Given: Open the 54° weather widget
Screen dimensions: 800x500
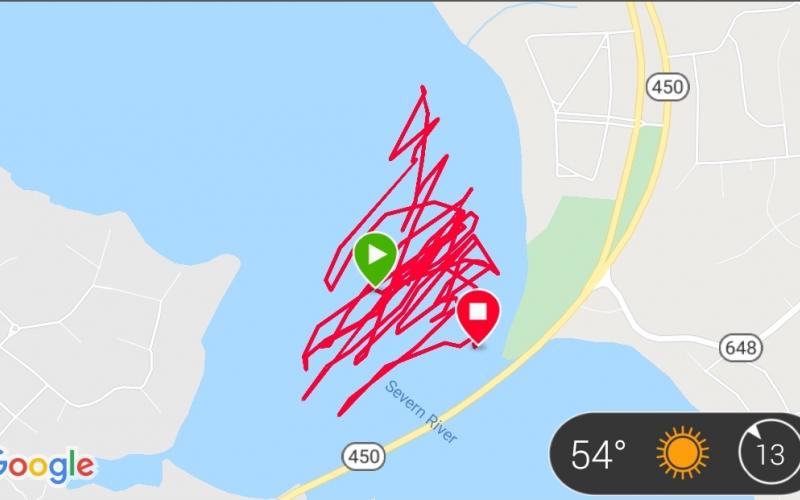Looking at the screenshot, I should 640,455.
